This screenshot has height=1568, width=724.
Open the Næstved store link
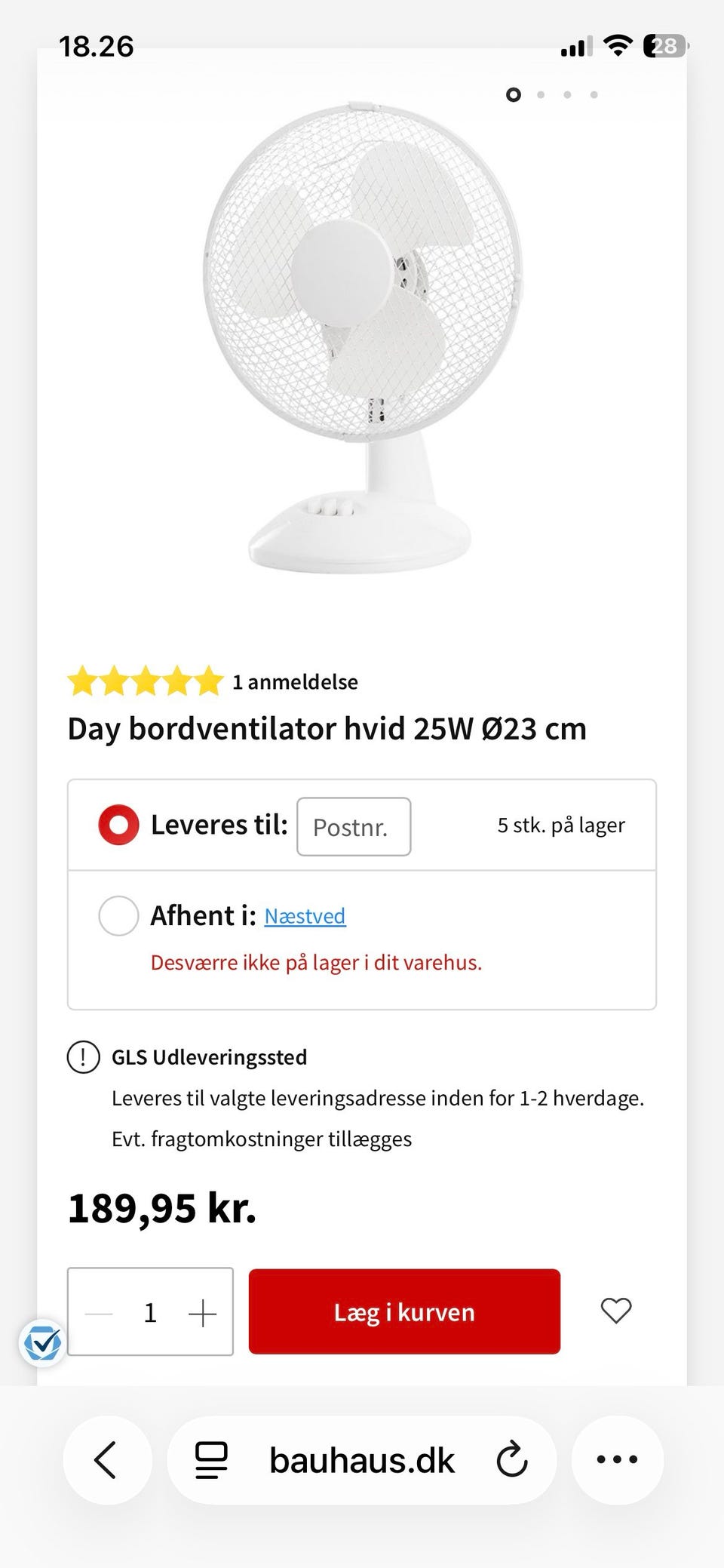point(305,915)
